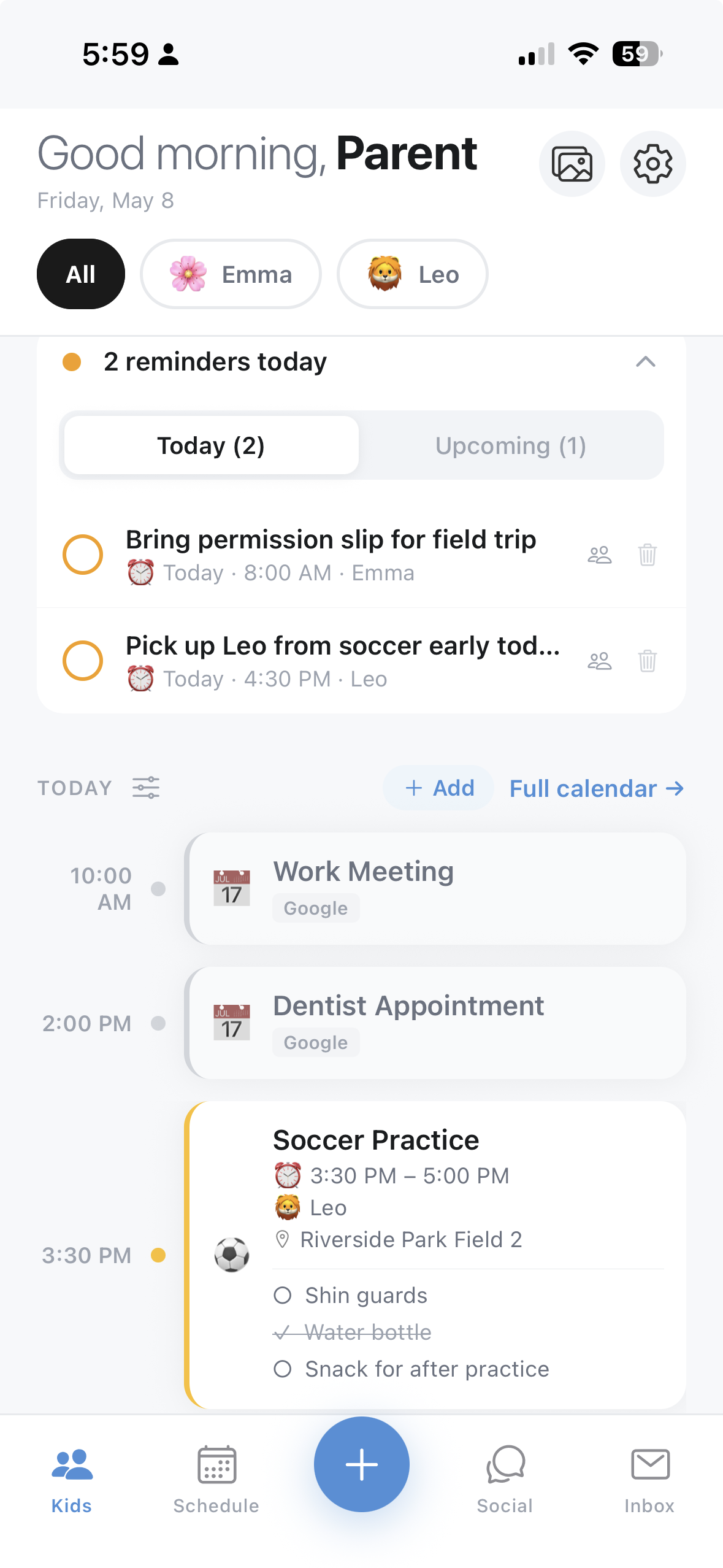The image size is (723, 1568).
Task: Tap the blue plus create button
Action: click(x=362, y=1464)
